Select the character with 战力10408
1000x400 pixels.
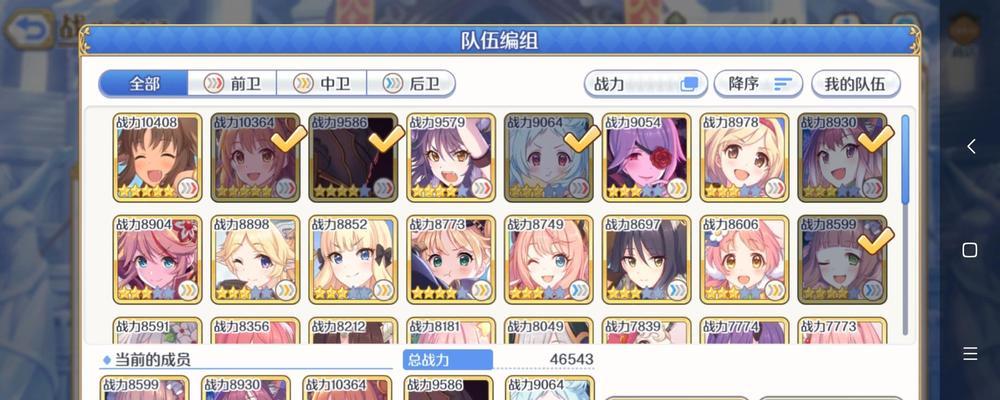[157, 158]
